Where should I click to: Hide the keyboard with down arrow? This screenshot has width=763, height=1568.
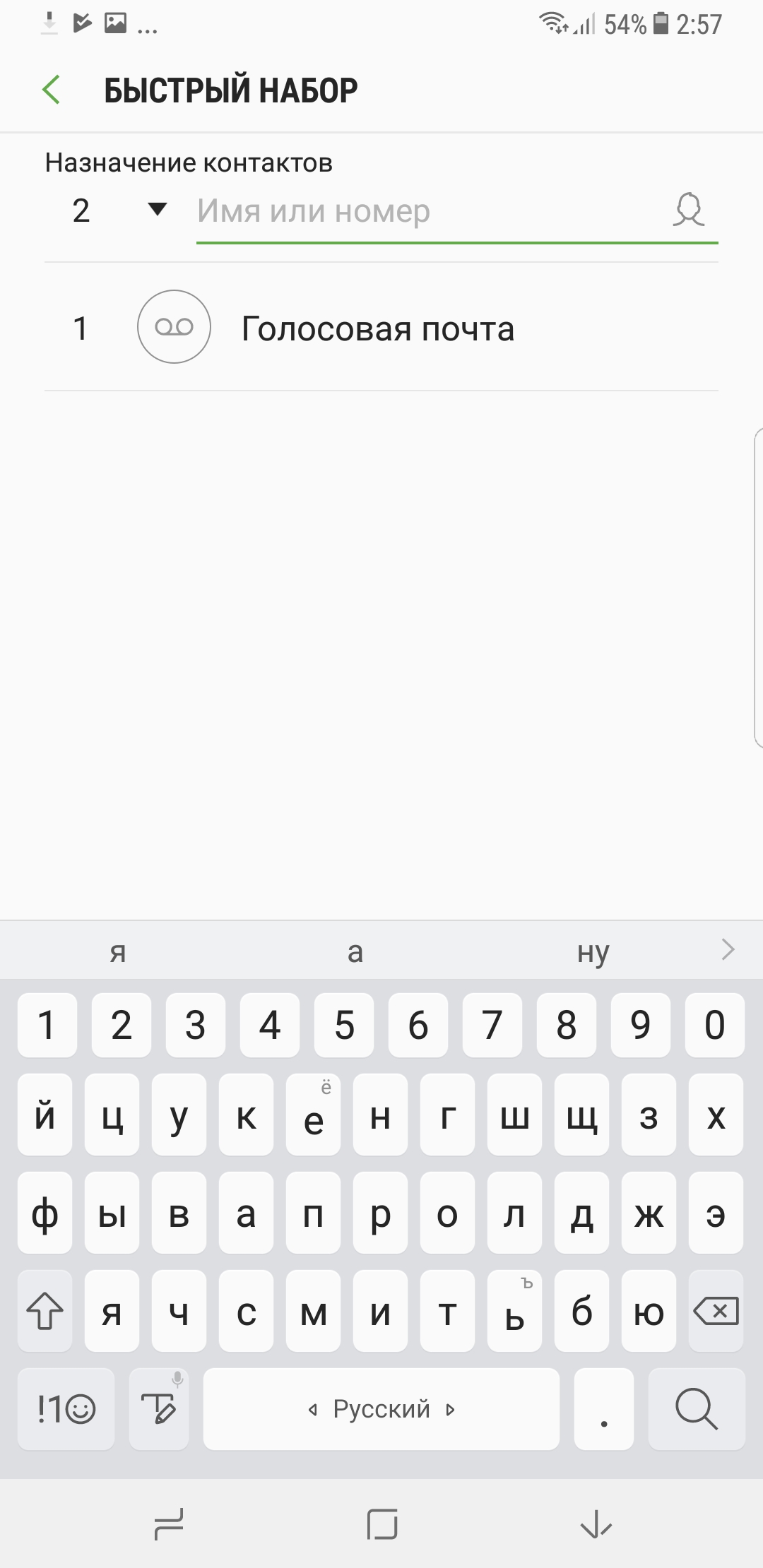pos(596,1524)
